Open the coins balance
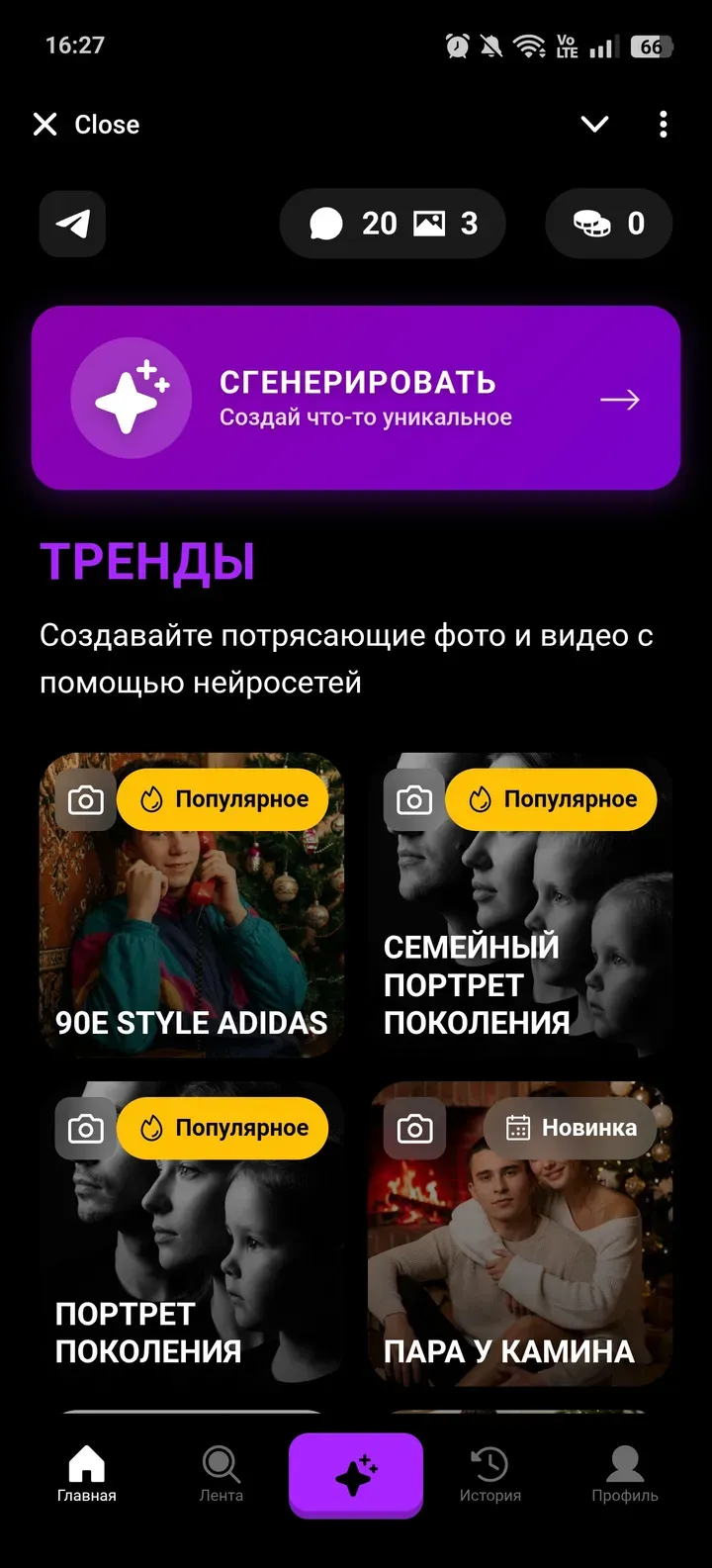Viewport: 712px width, 1568px height. pyautogui.click(x=608, y=224)
